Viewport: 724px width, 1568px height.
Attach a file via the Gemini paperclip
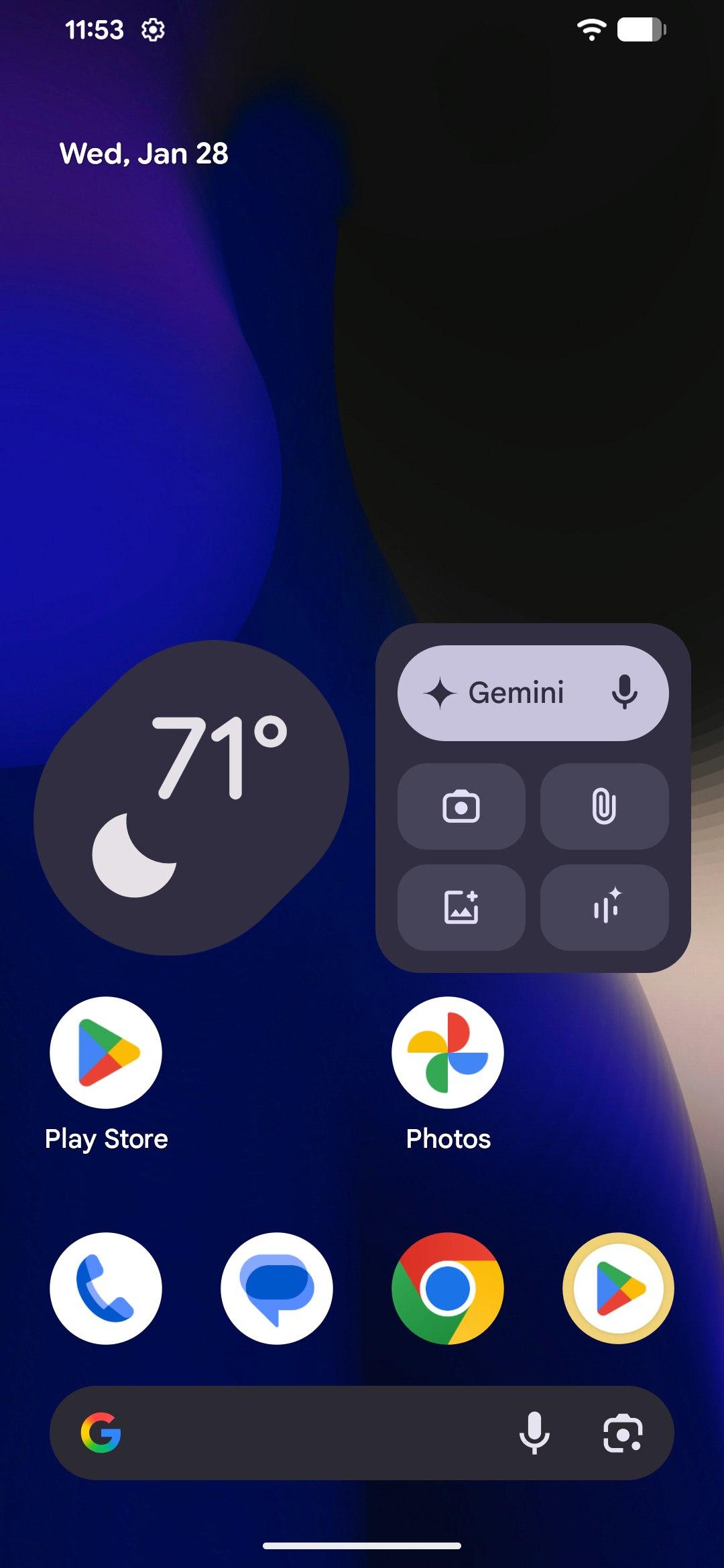604,806
